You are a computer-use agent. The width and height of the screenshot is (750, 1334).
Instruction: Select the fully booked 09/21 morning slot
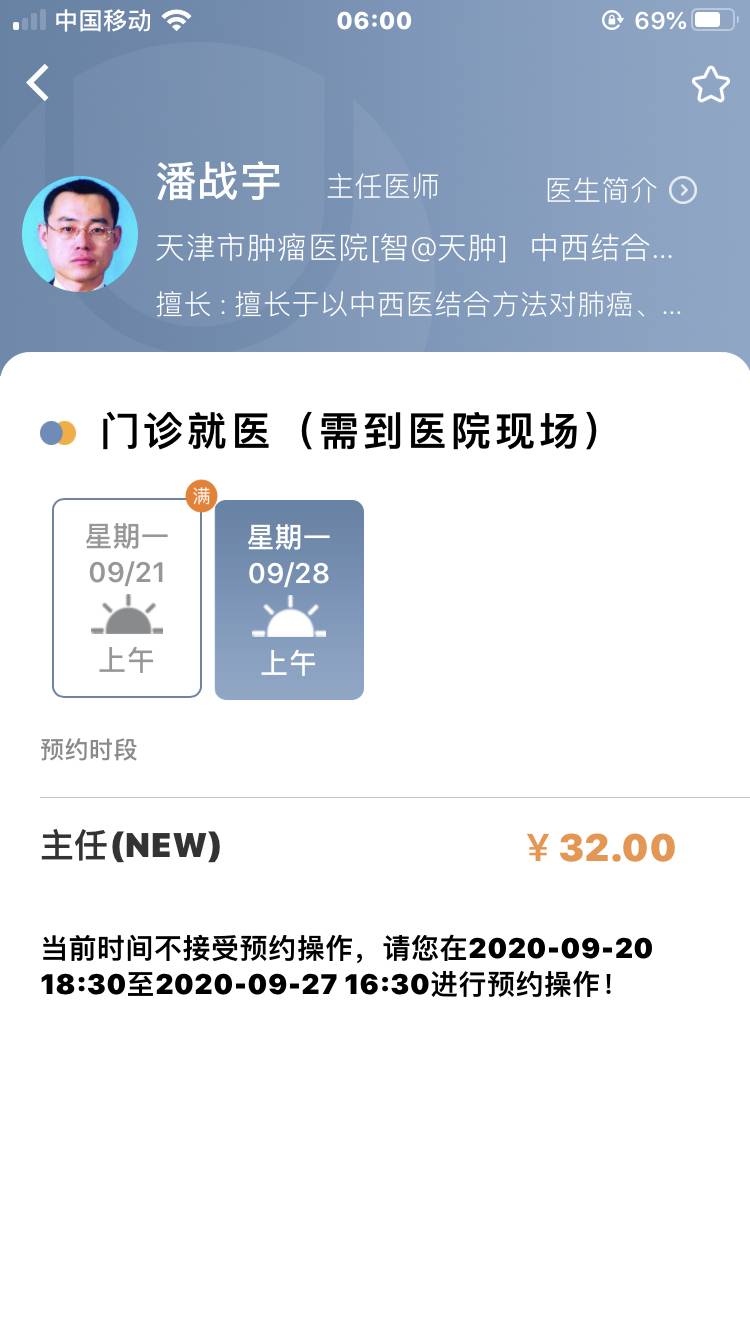point(127,598)
